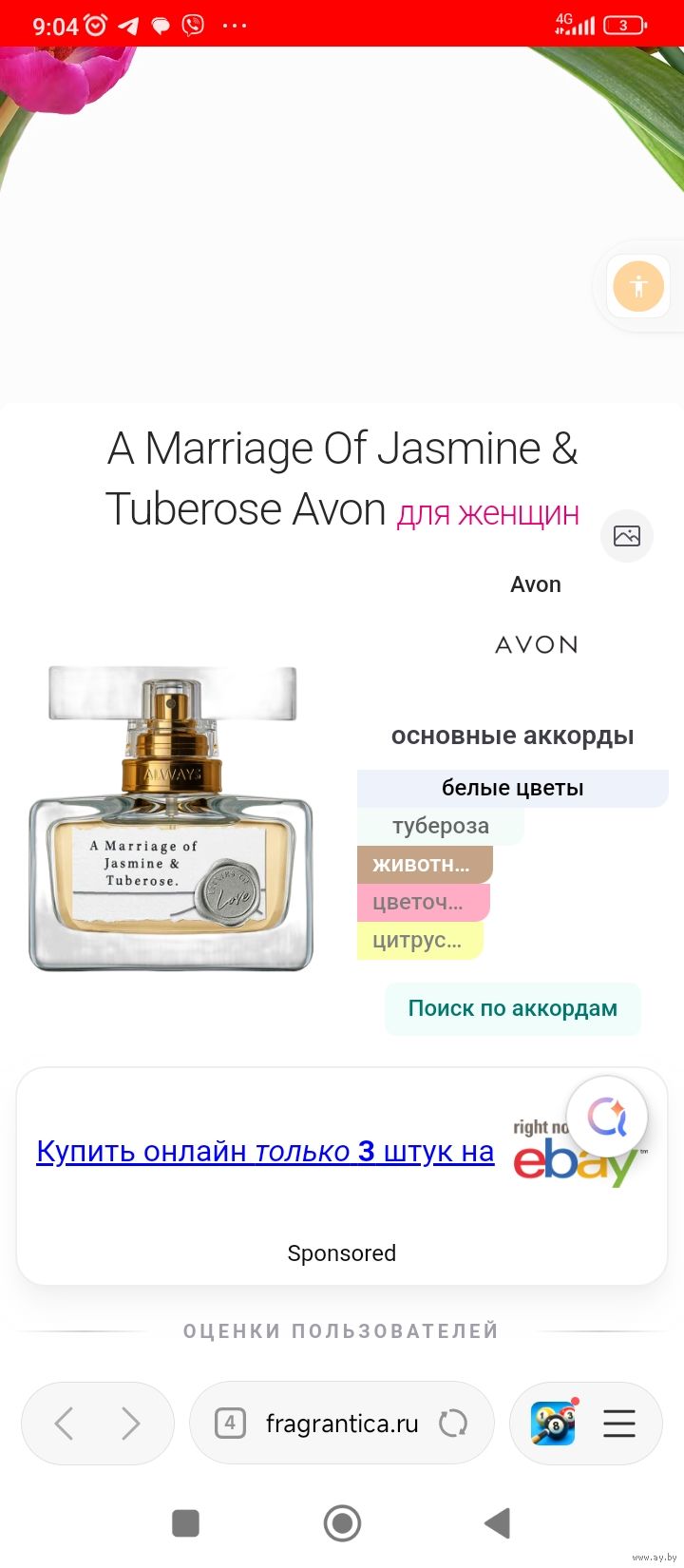The height and width of the screenshot is (1568, 684).
Task: Open the AI search floating button
Action: 607,1118
